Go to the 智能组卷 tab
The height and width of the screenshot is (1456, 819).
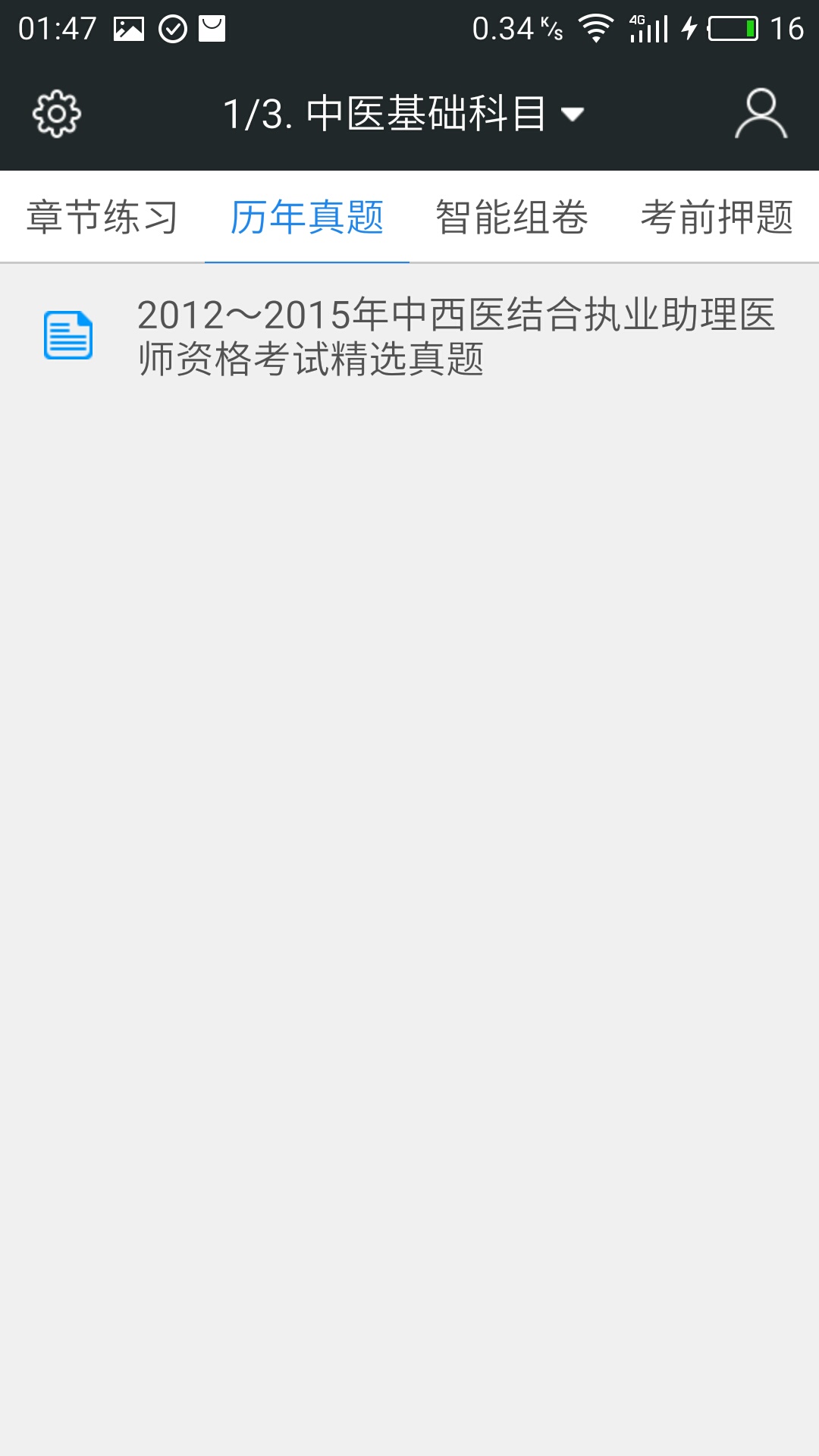pyautogui.click(x=512, y=218)
